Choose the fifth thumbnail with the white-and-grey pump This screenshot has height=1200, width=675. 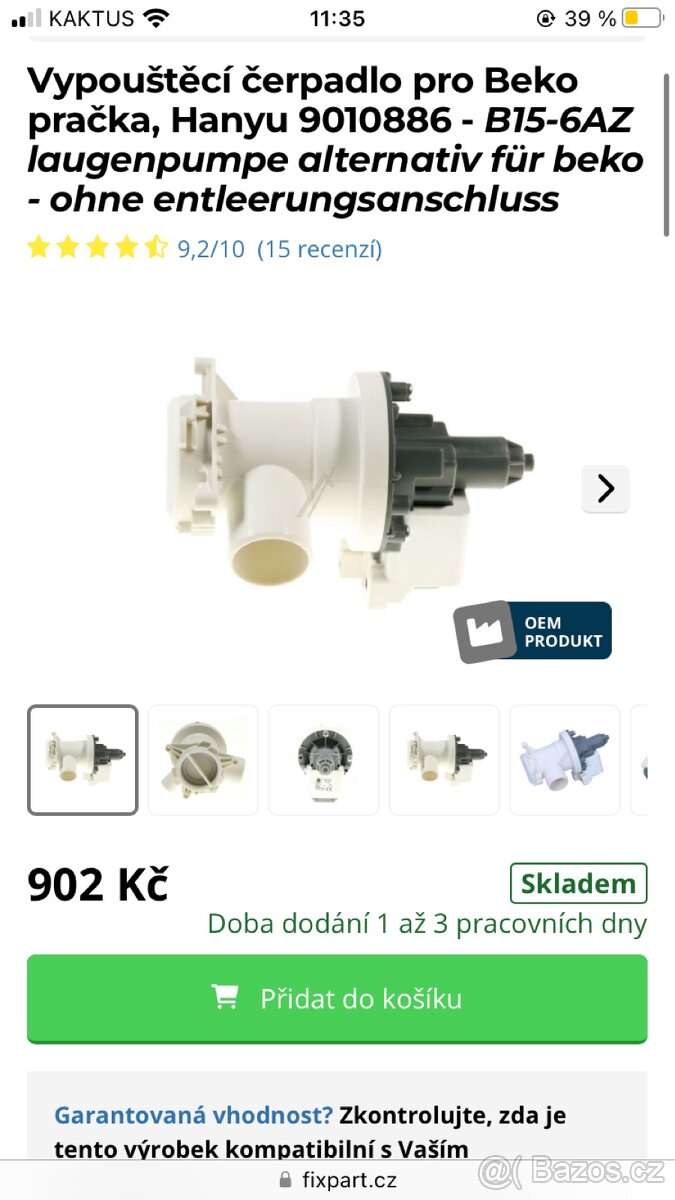[565, 760]
